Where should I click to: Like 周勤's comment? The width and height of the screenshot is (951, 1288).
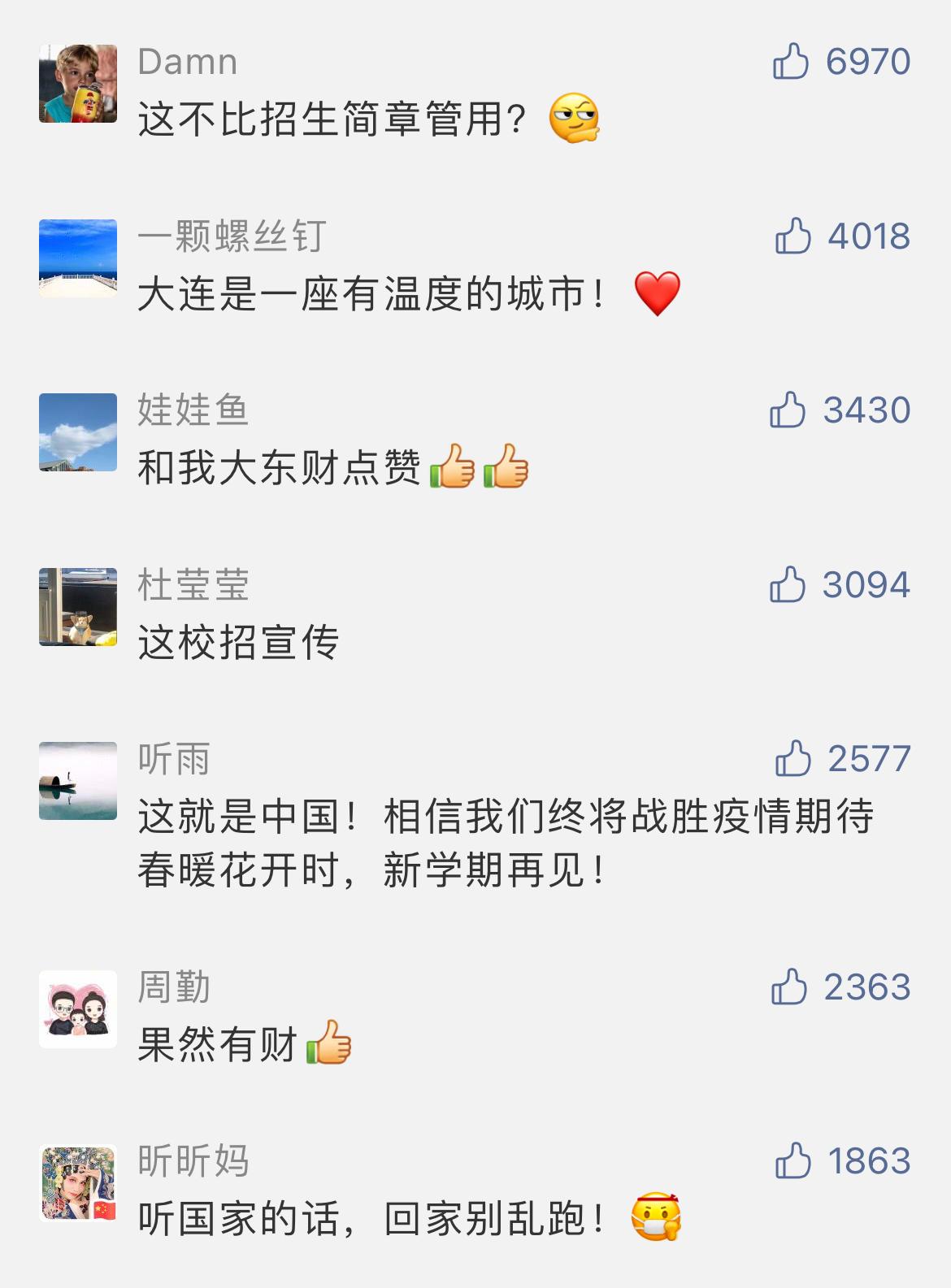click(x=788, y=987)
